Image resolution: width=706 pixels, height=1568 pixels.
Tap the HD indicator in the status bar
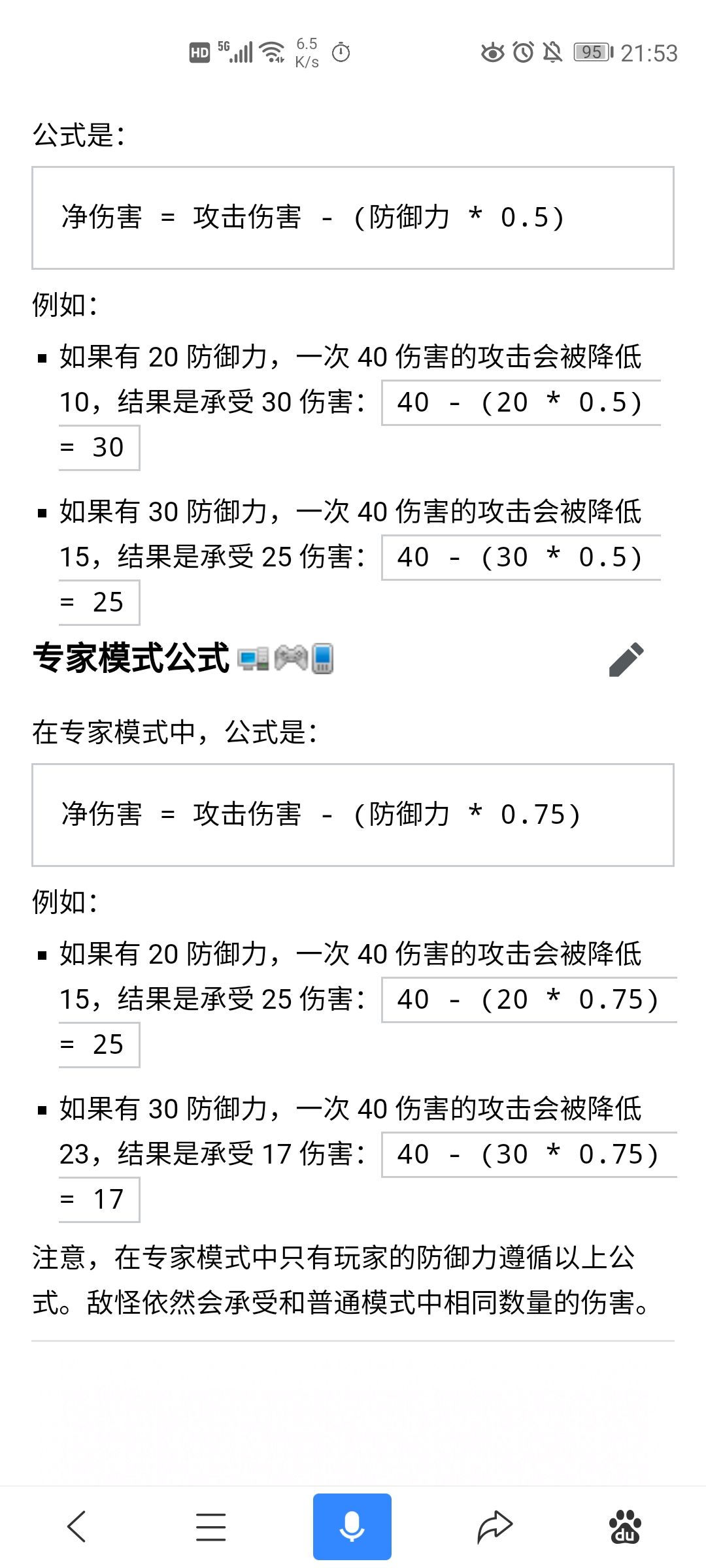coord(199,52)
